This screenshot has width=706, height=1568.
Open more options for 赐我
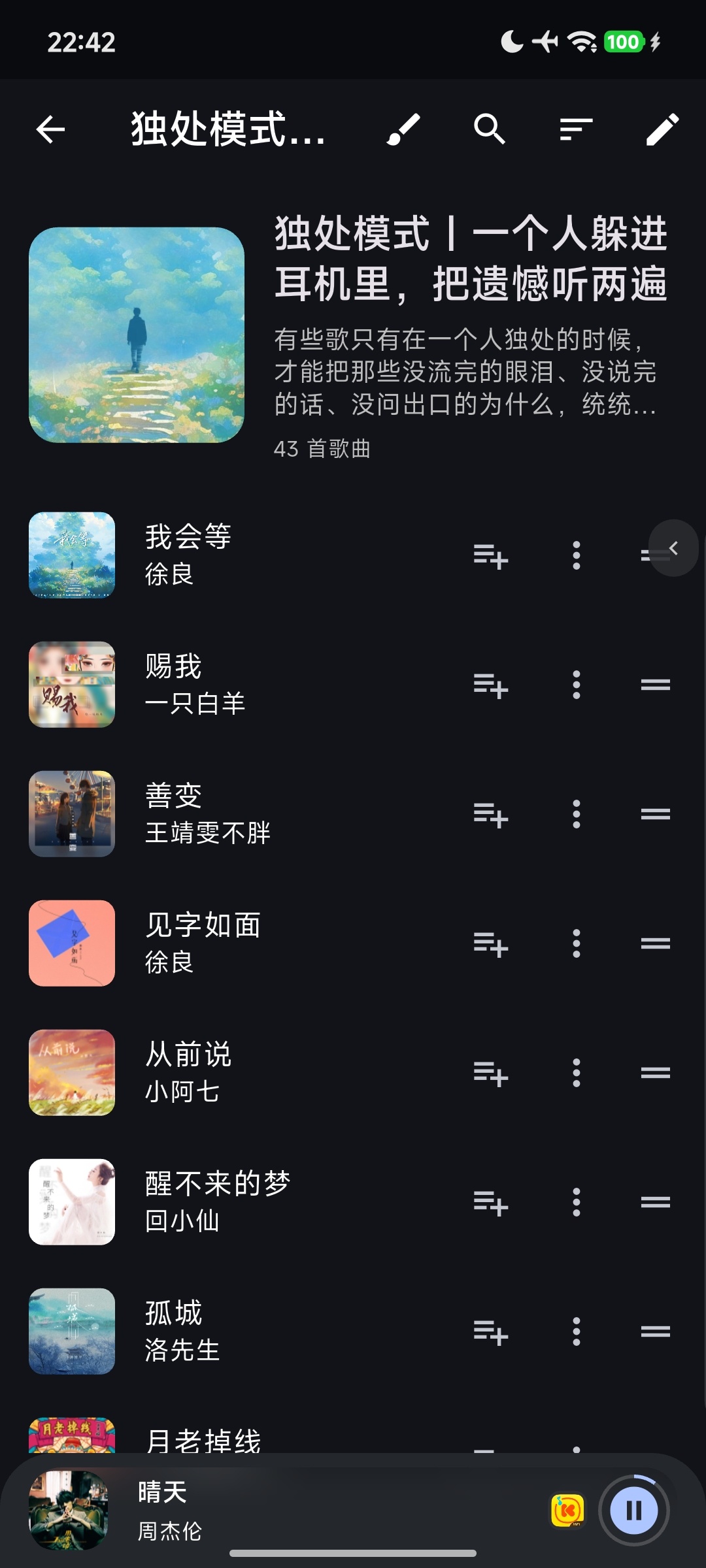(x=576, y=685)
